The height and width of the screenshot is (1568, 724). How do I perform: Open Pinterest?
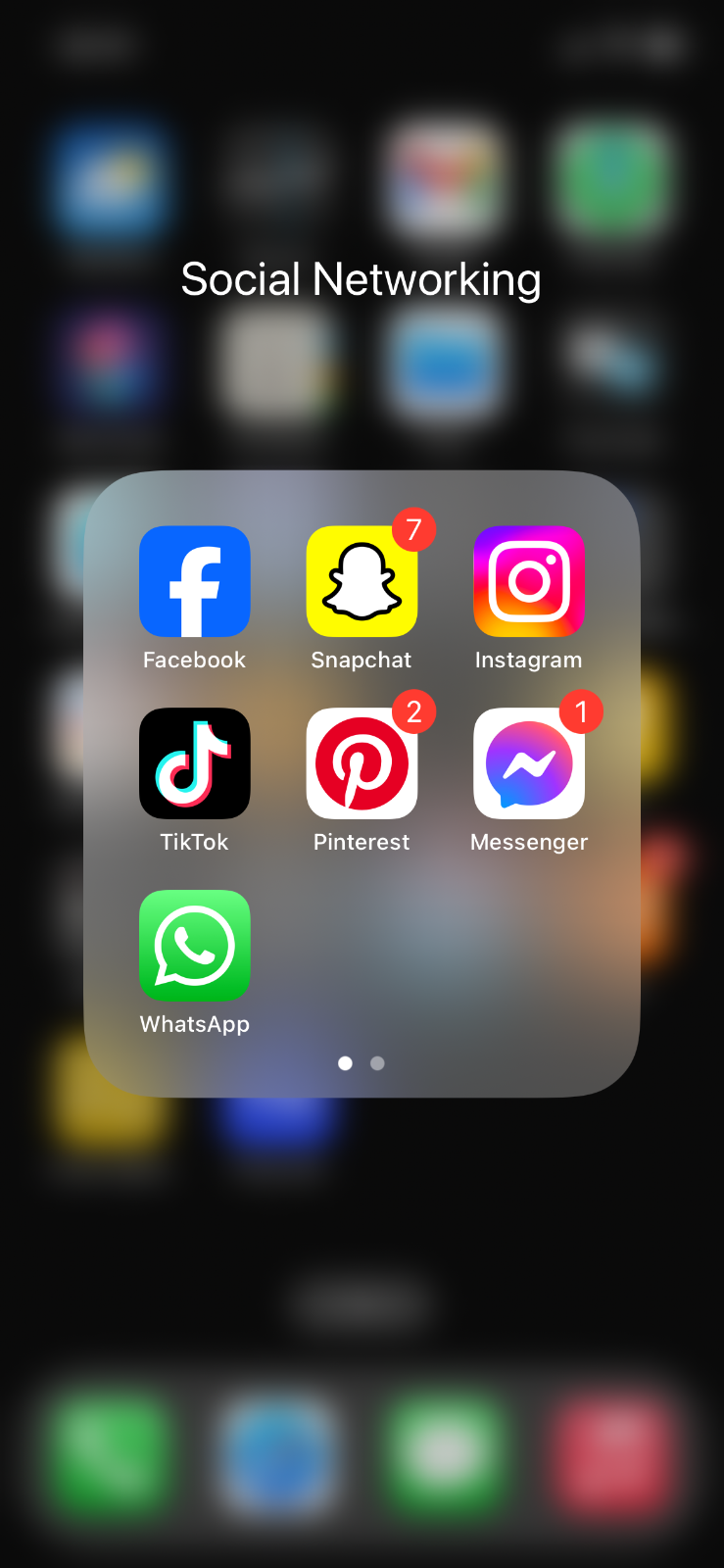362,763
